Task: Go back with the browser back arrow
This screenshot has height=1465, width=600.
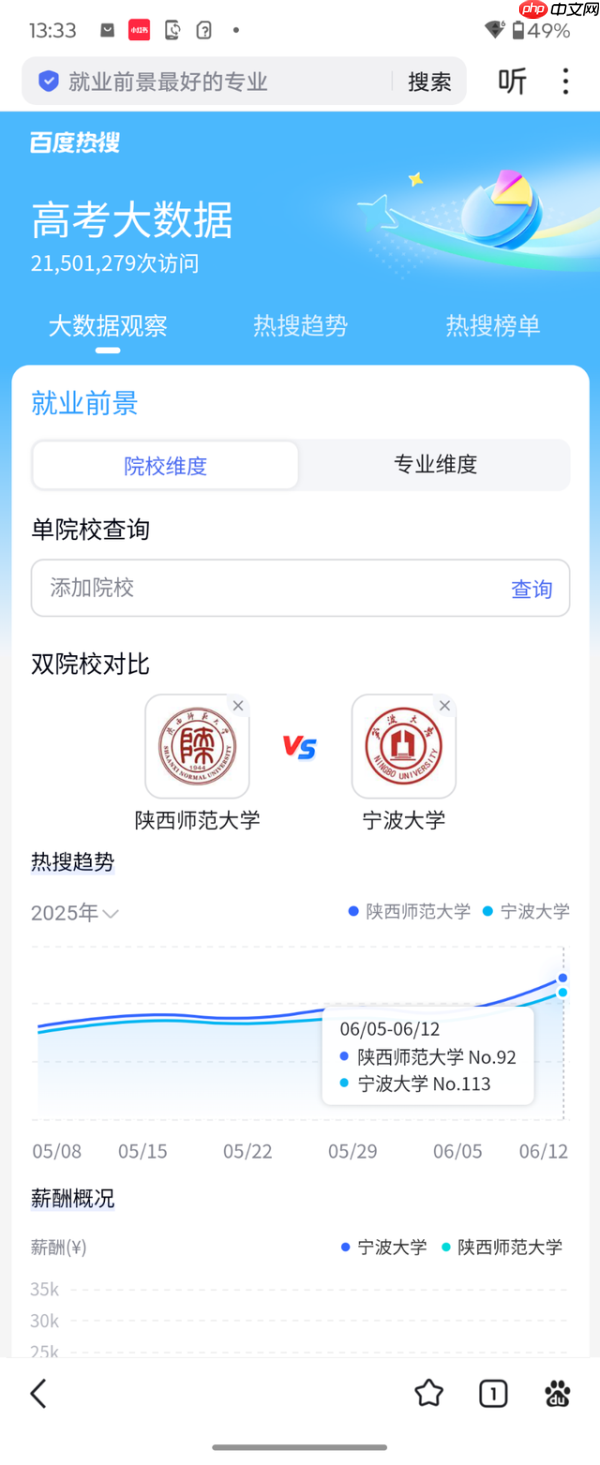Action: point(38,1393)
